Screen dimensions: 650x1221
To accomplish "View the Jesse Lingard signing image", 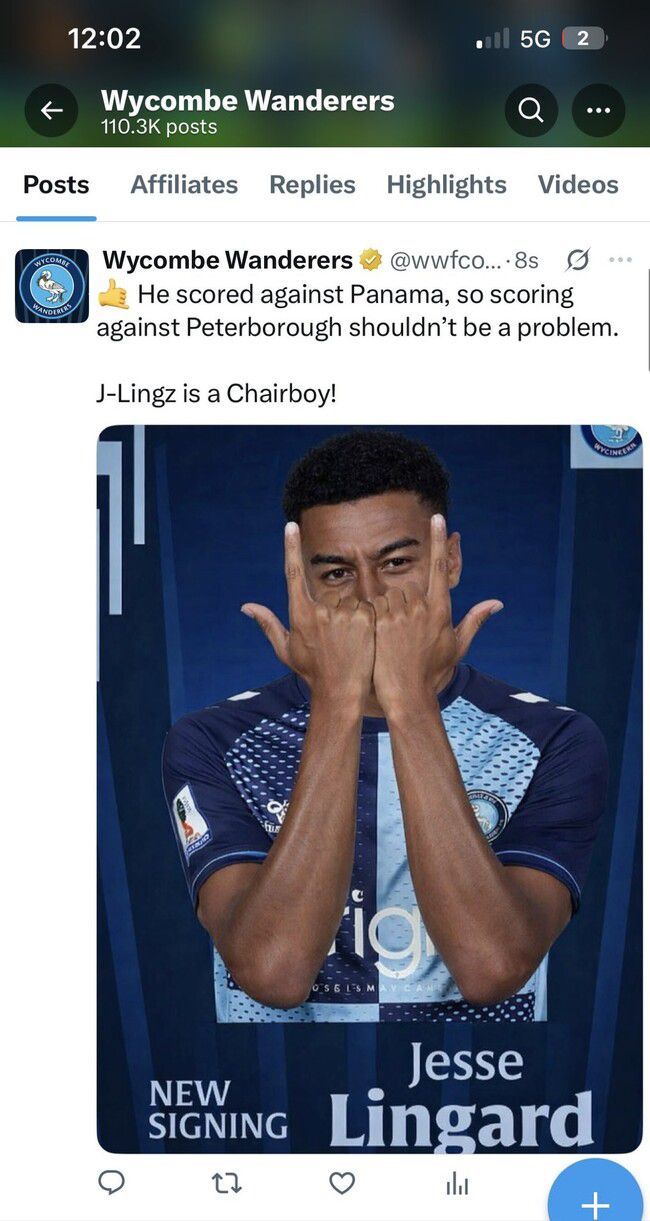I will tap(369, 788).
